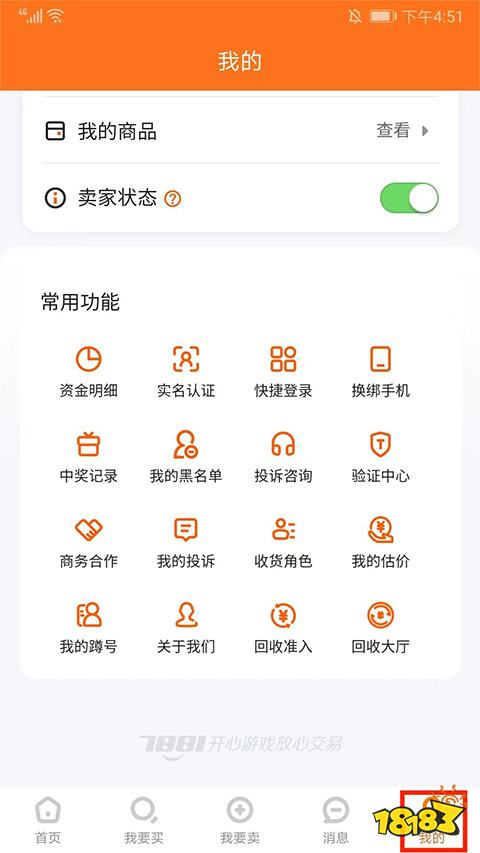Toggle the 卖家状态 switch
480x853 pixels.
(409, 198)
